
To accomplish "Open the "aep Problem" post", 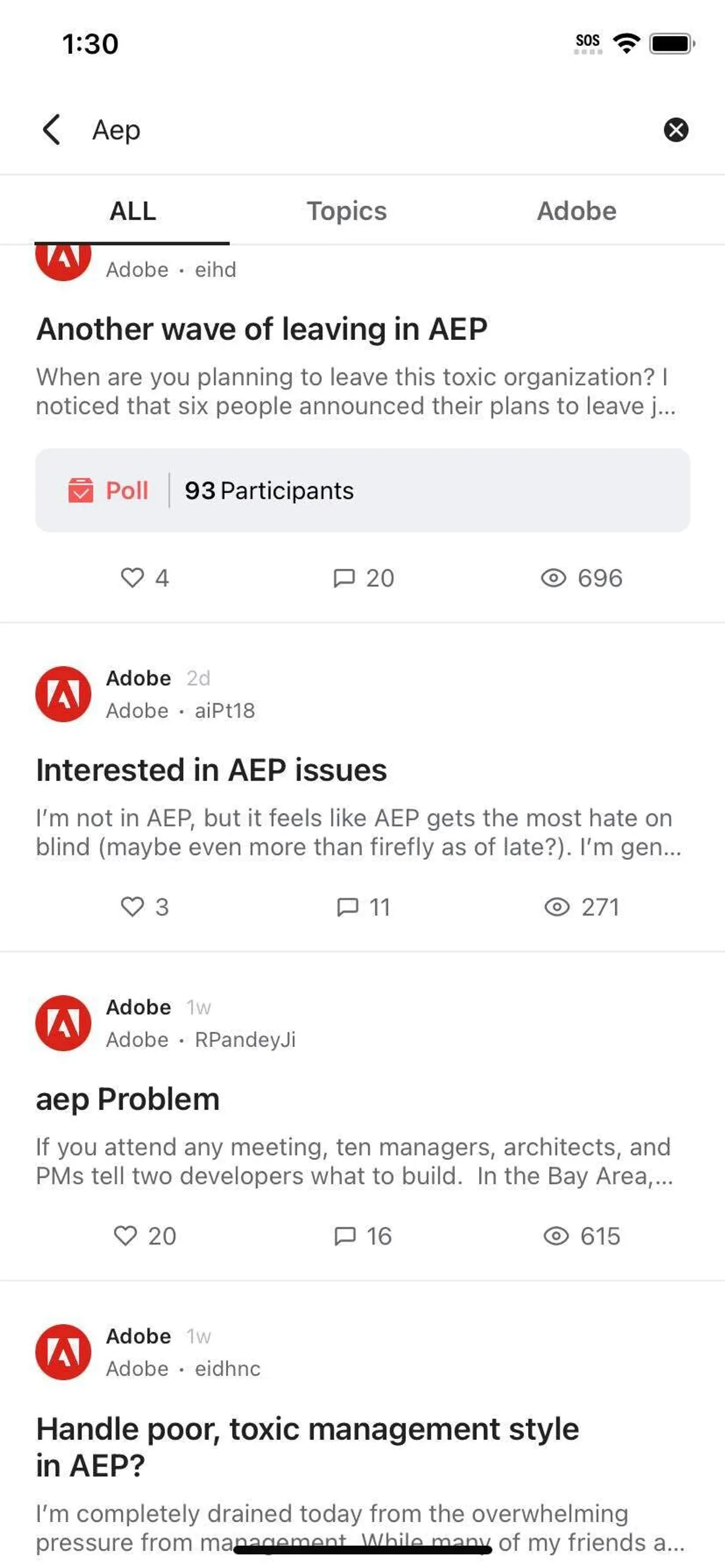I will coord(127,1099).
